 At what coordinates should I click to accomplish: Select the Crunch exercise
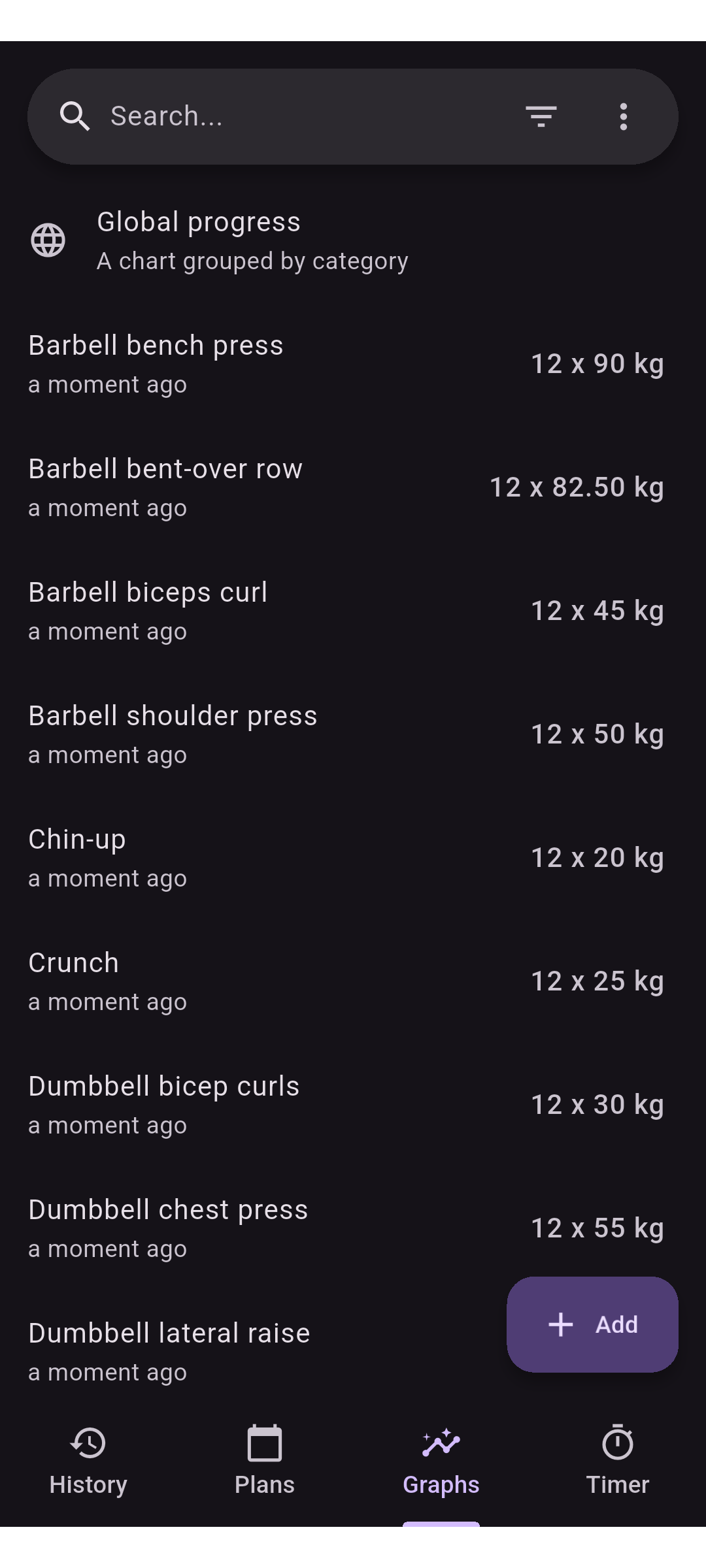pyautogui.click(x=353, y=981)
